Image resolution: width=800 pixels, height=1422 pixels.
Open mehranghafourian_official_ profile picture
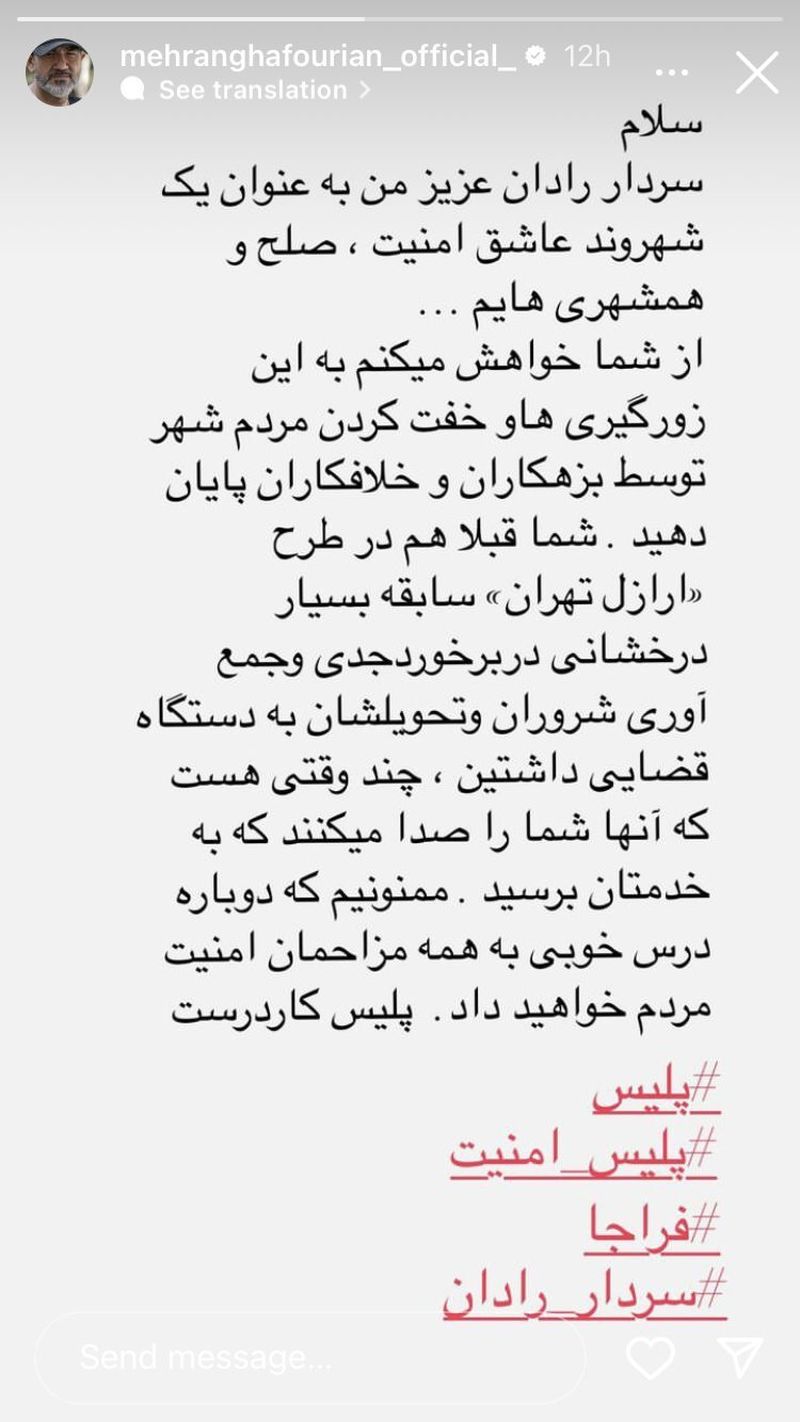[60, 62]
